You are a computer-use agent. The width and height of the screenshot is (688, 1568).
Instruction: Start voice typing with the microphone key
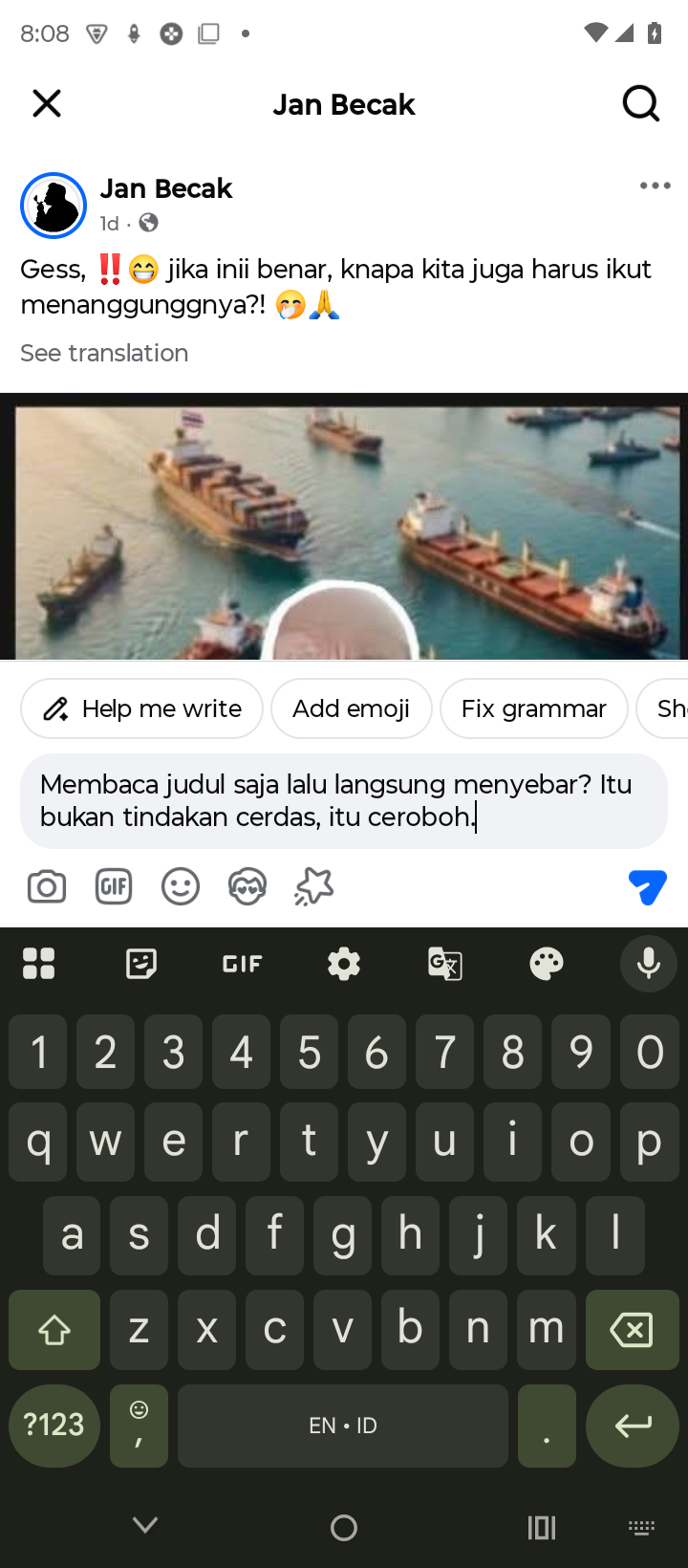648,964
